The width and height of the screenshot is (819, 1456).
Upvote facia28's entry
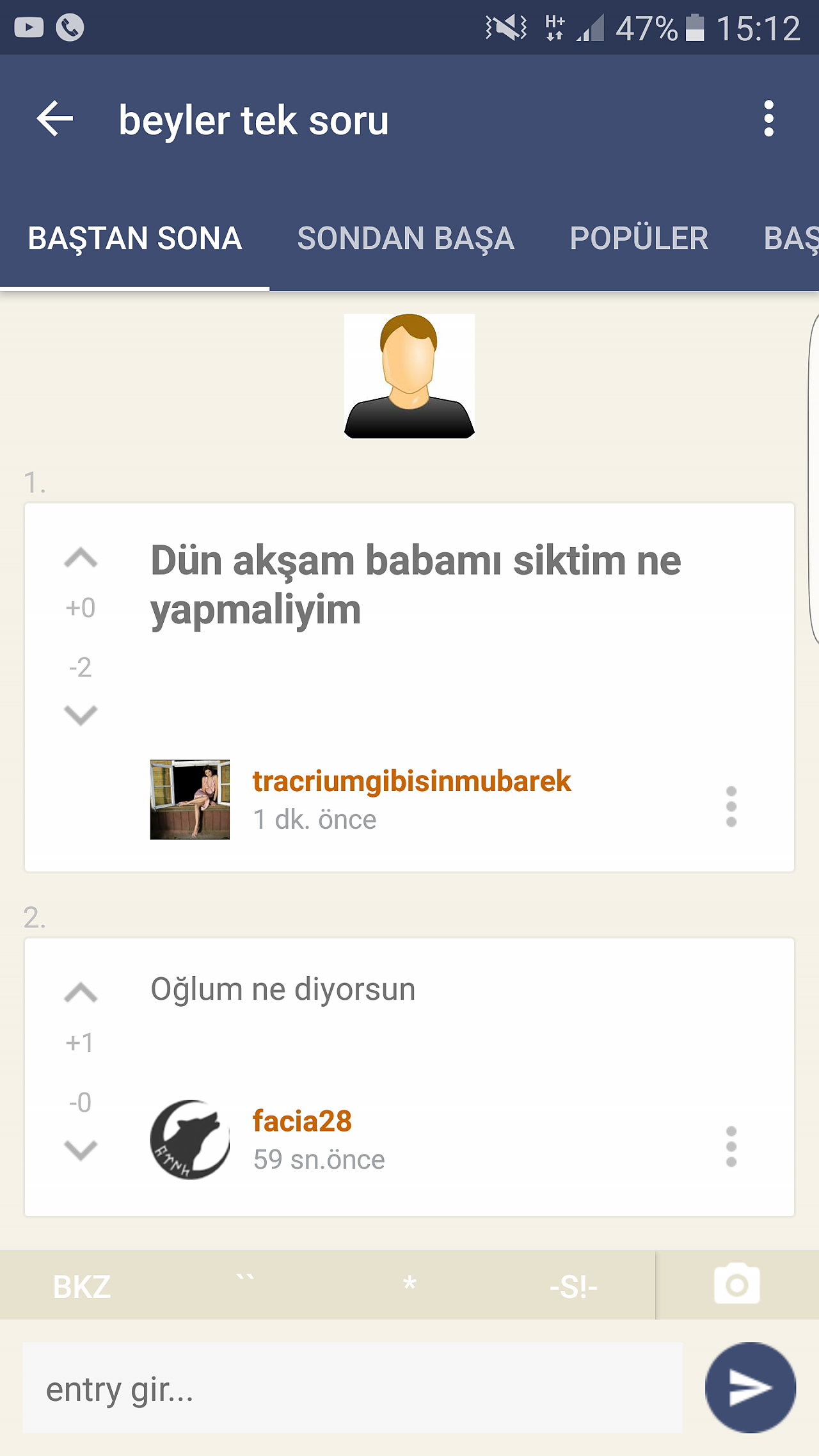click(x=81, y=993)
